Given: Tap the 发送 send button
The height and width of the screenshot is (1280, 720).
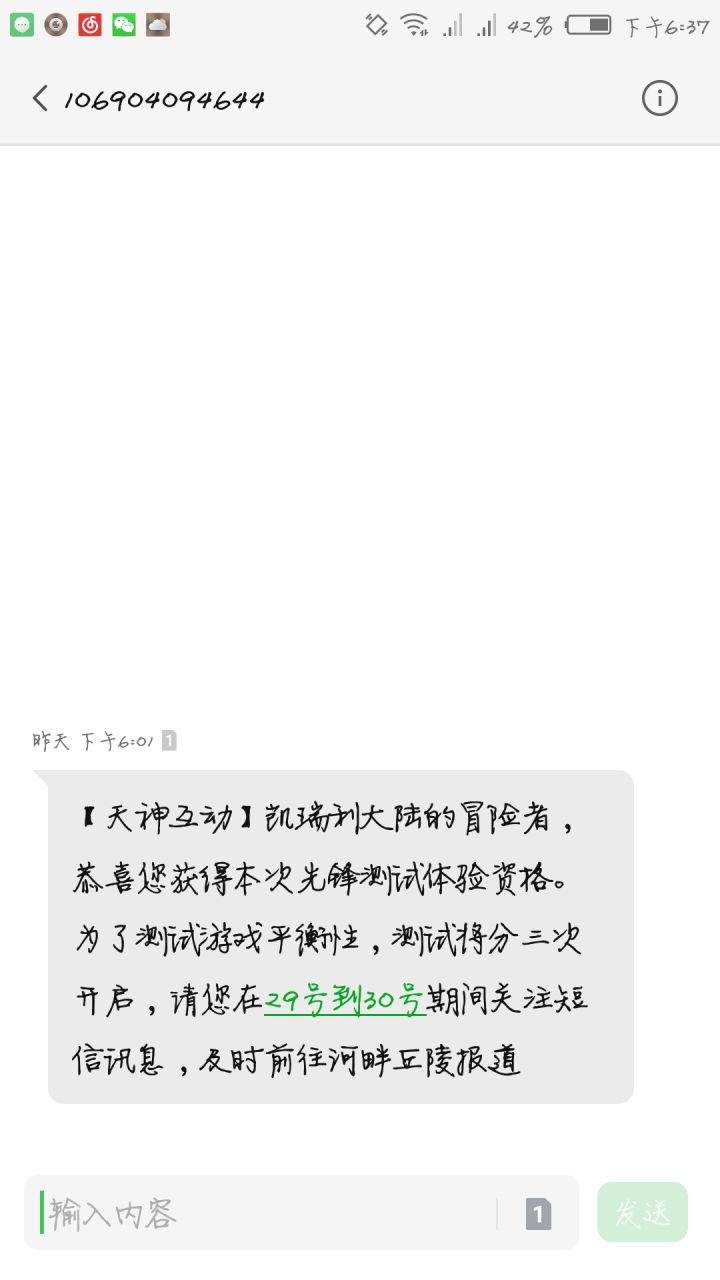Looking at the screenshot, I should pos(642,1212).
